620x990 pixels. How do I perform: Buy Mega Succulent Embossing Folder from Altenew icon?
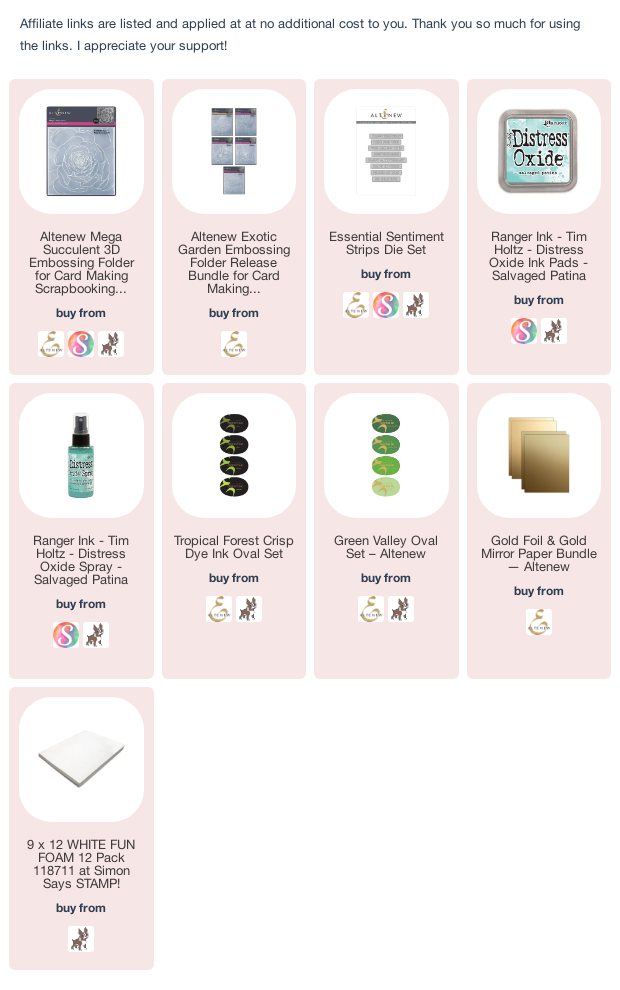[51, 345]
